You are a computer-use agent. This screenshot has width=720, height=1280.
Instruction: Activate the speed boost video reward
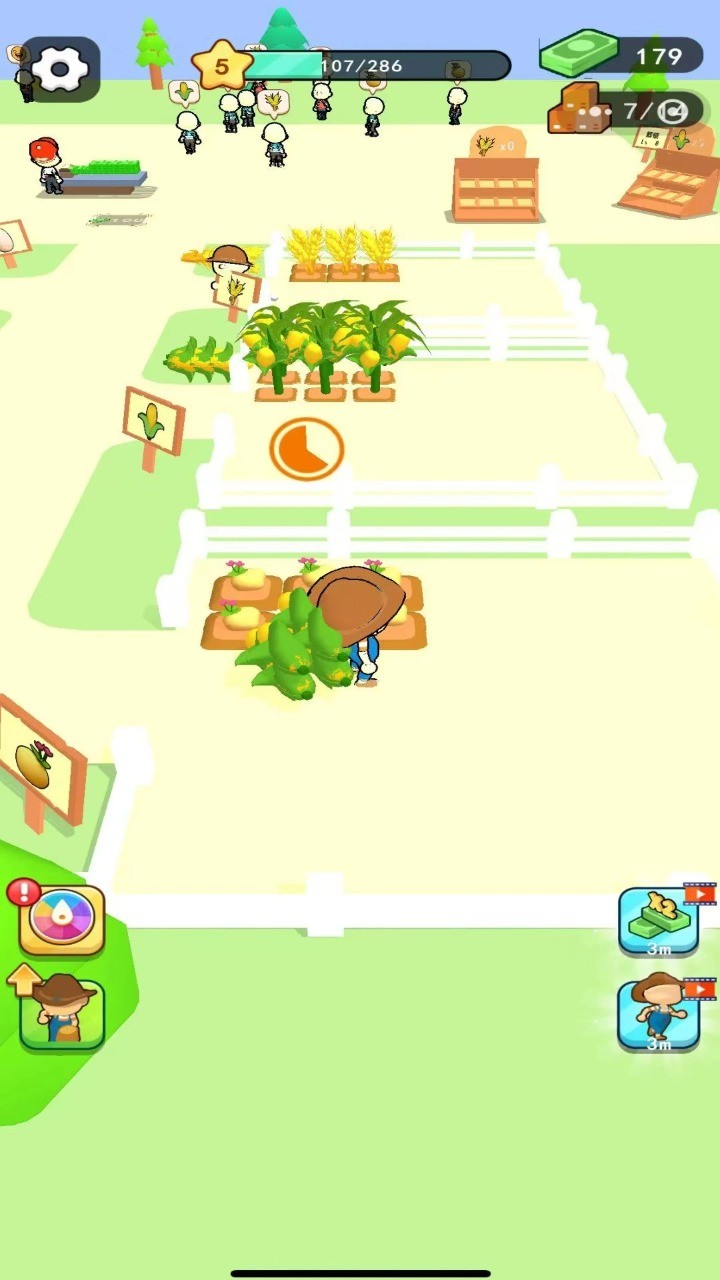coord(658,1015)
